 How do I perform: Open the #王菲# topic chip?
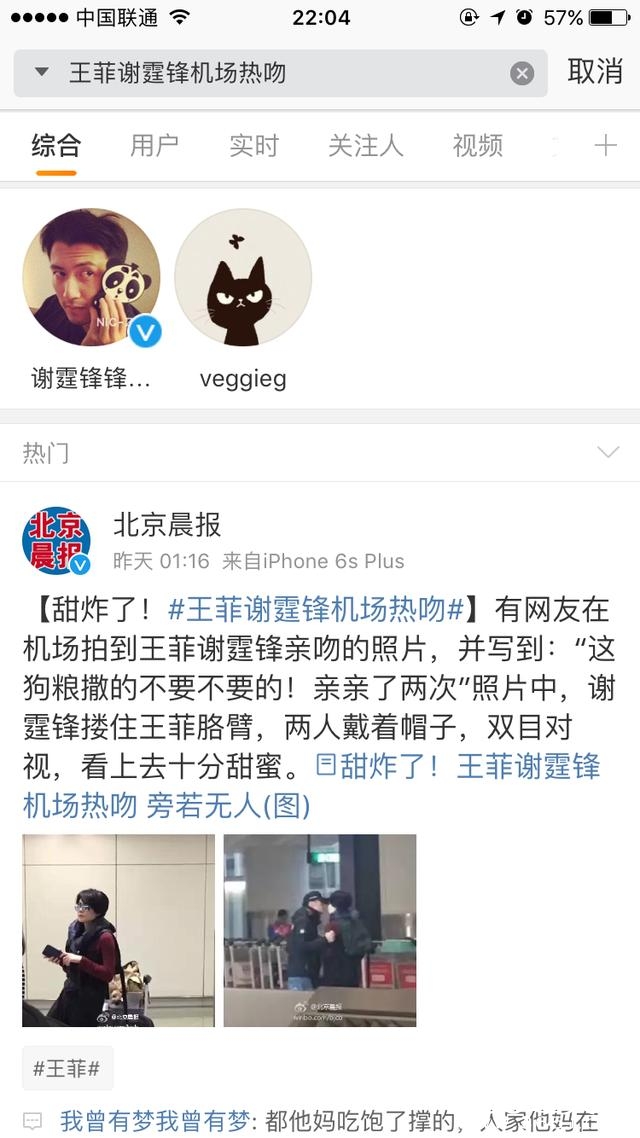[67, 1068]
